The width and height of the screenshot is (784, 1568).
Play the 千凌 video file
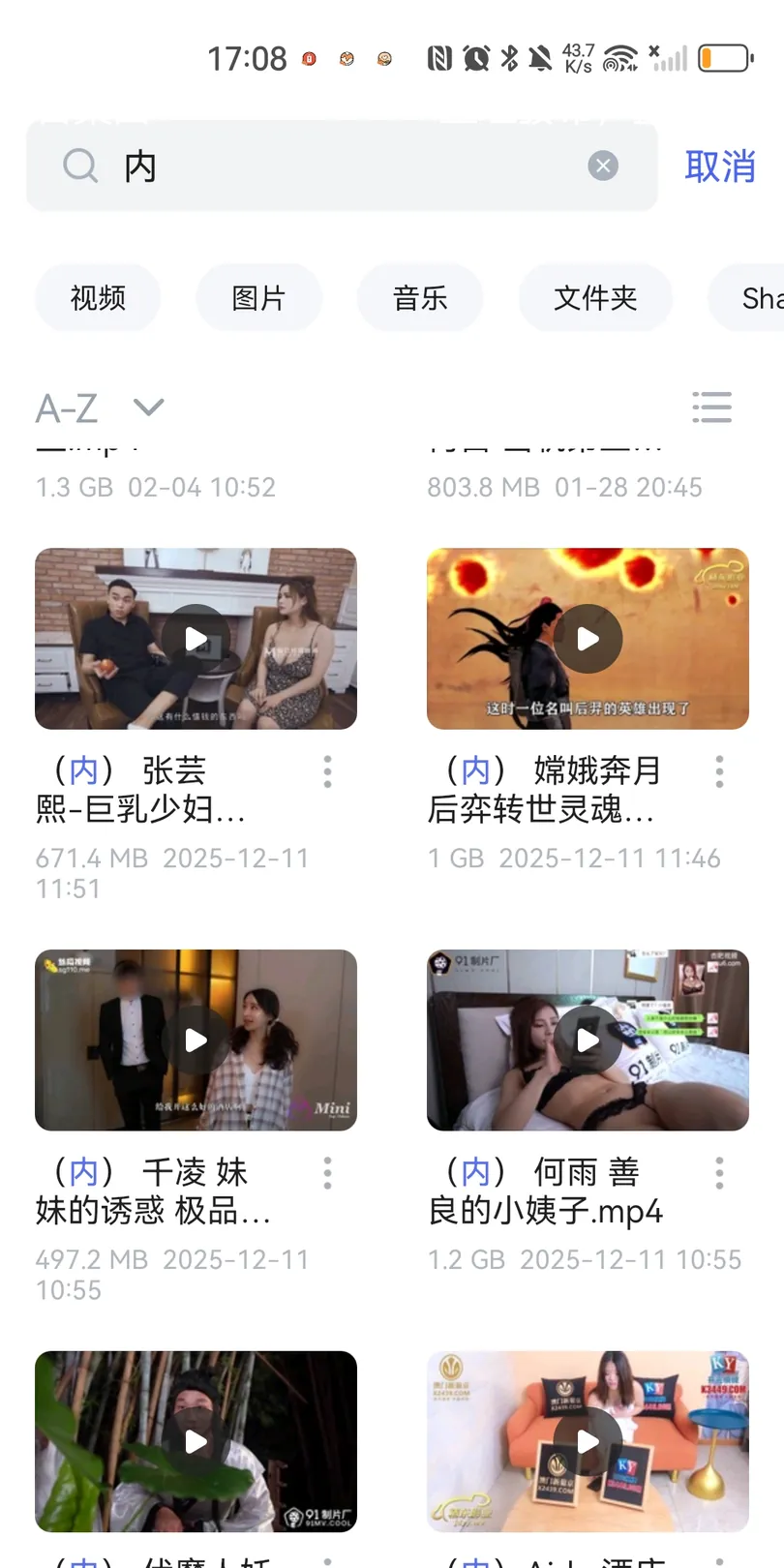[x=196, y=1040]
